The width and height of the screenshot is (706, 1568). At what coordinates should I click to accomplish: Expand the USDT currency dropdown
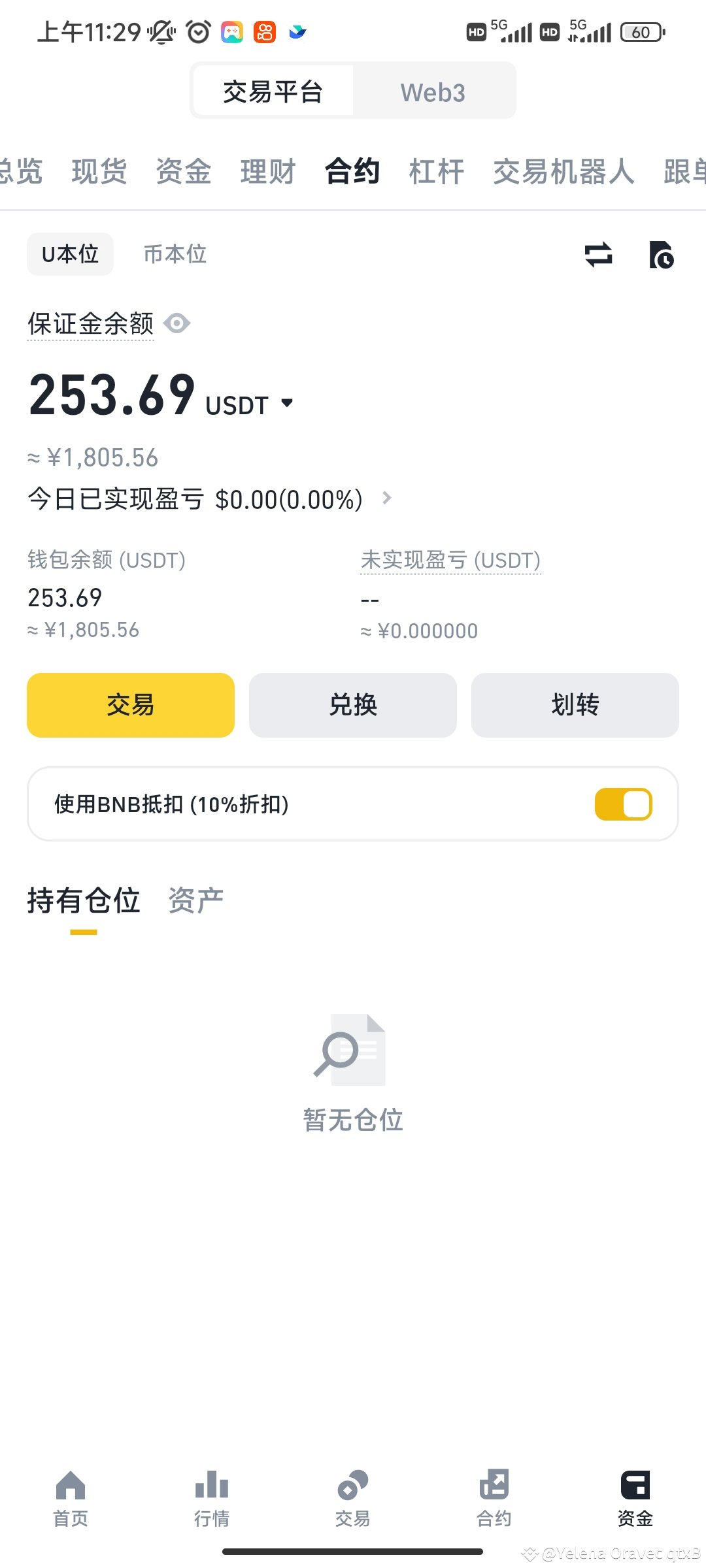coord(287,403)
